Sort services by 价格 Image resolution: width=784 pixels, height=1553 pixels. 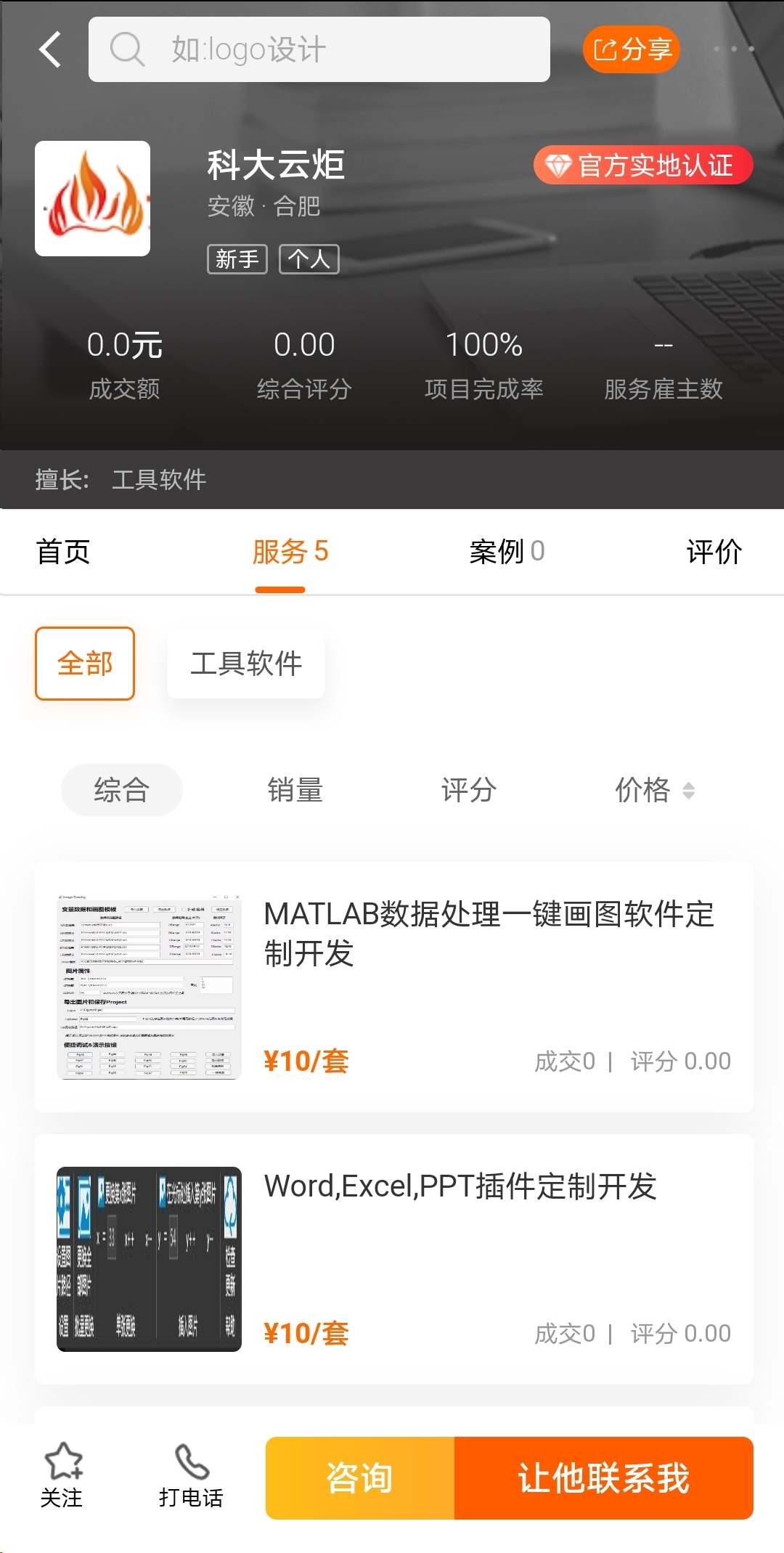point(653,790)
